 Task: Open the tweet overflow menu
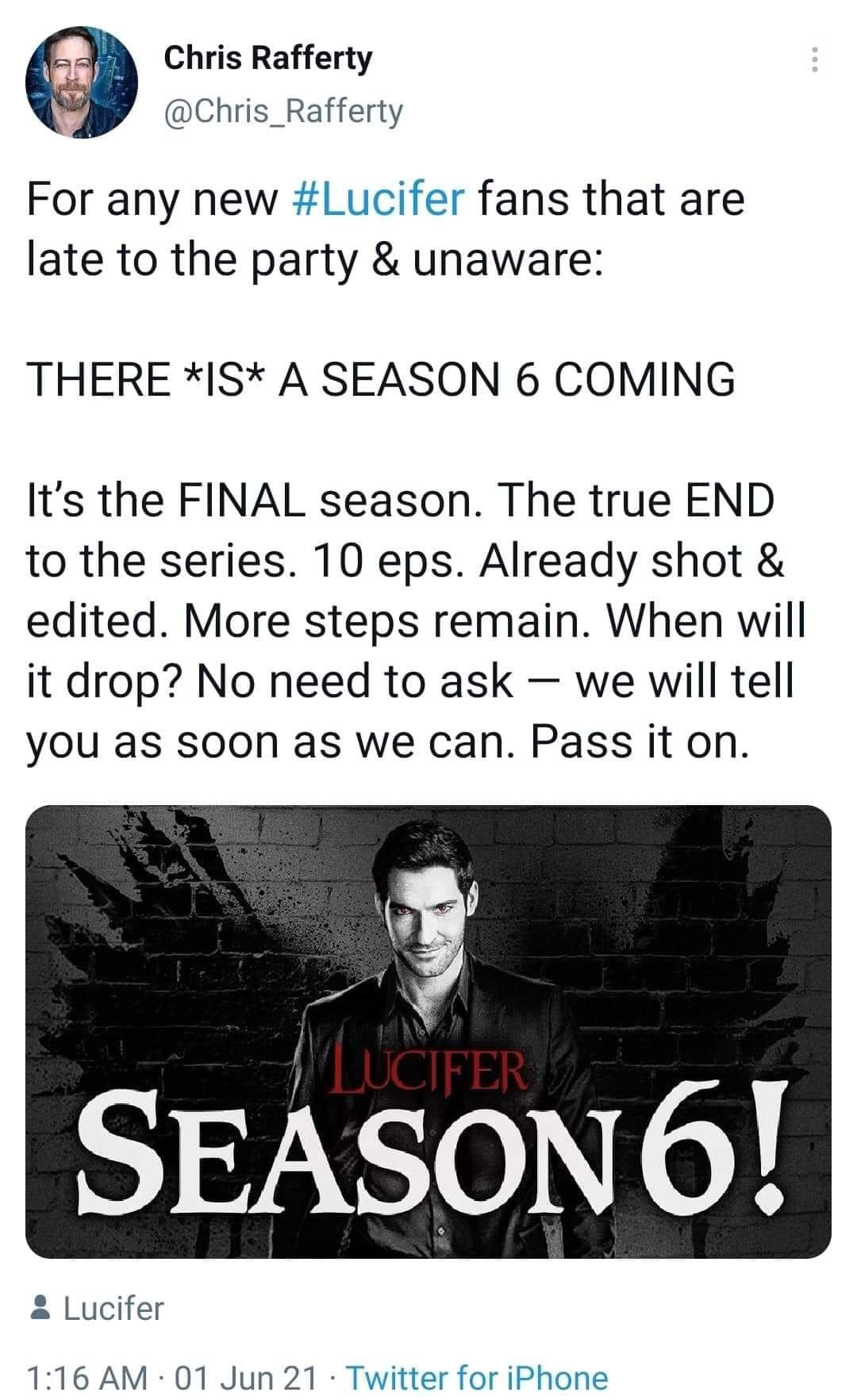click(813, 60)
